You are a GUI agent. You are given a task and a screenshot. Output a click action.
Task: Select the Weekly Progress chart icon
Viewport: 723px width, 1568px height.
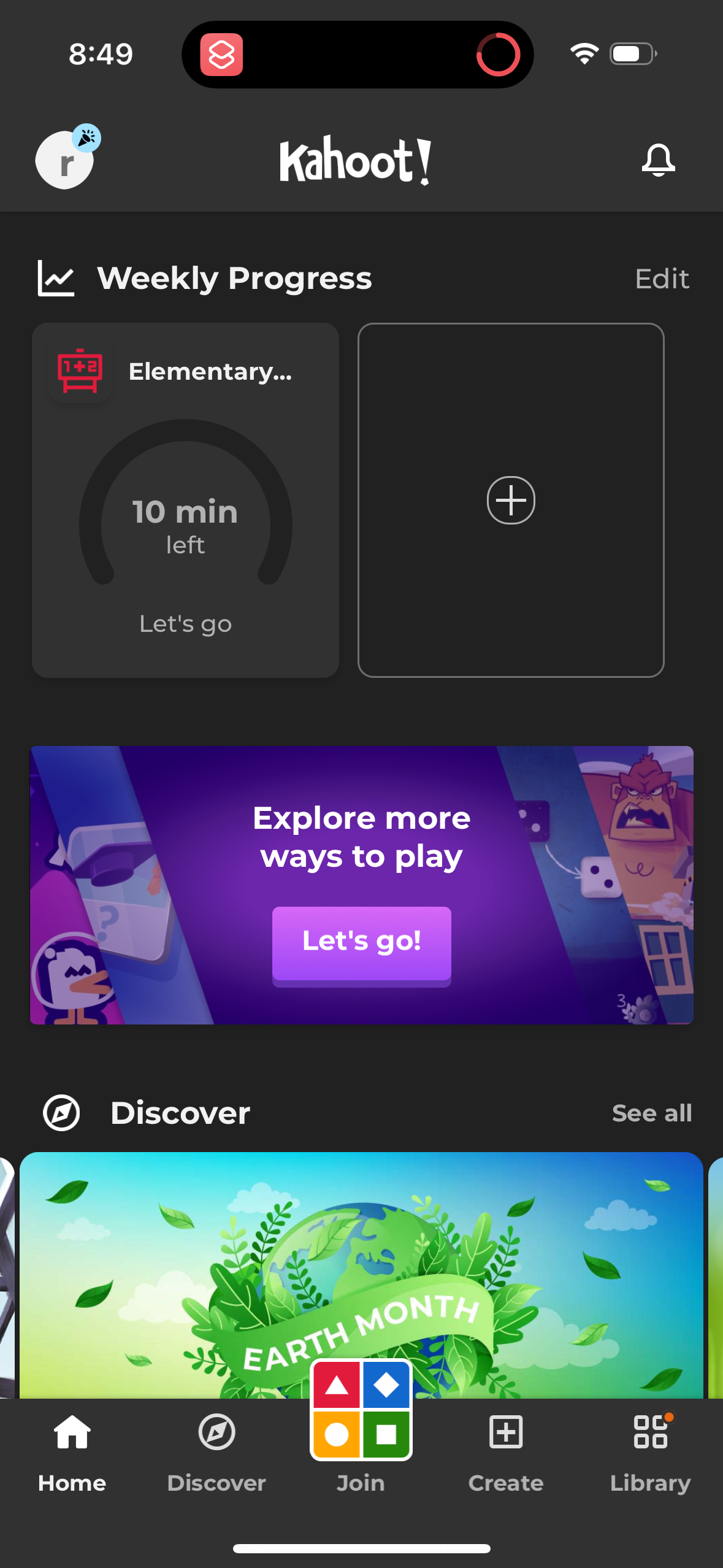(56, 277)
